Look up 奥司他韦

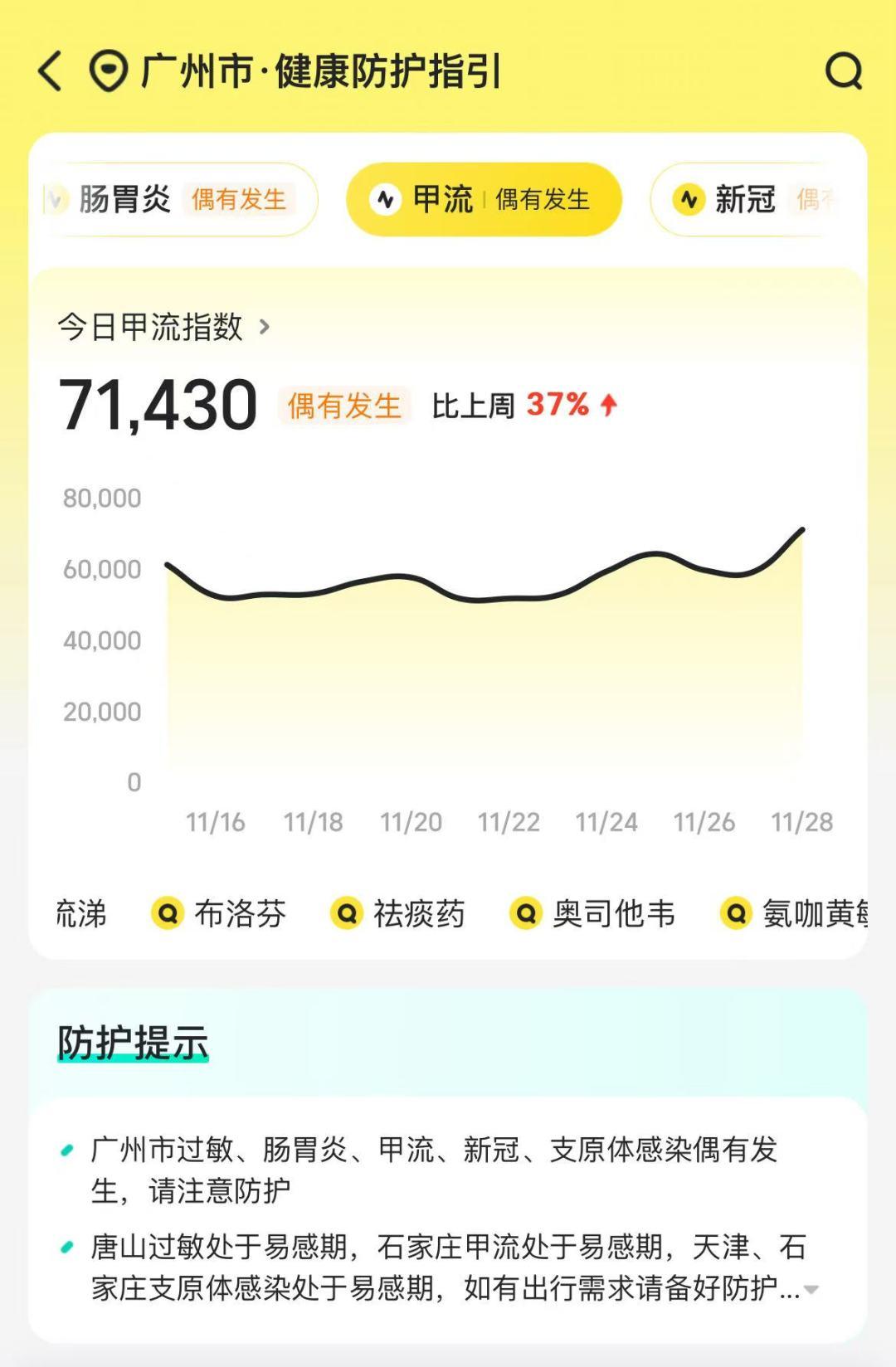[593, 913]
